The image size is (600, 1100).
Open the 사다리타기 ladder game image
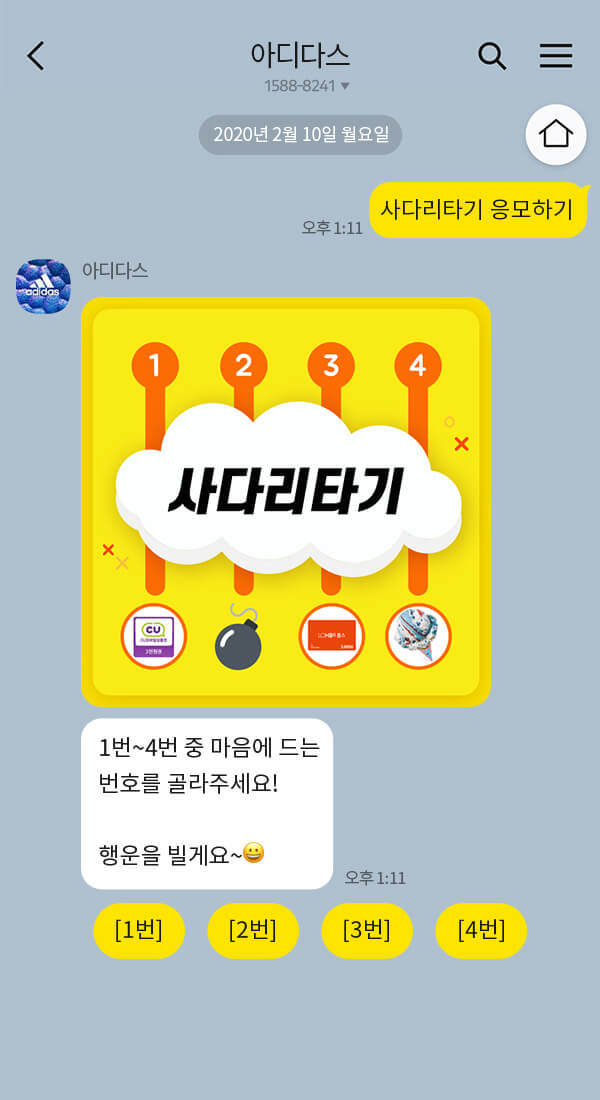[x=286, y=502]
